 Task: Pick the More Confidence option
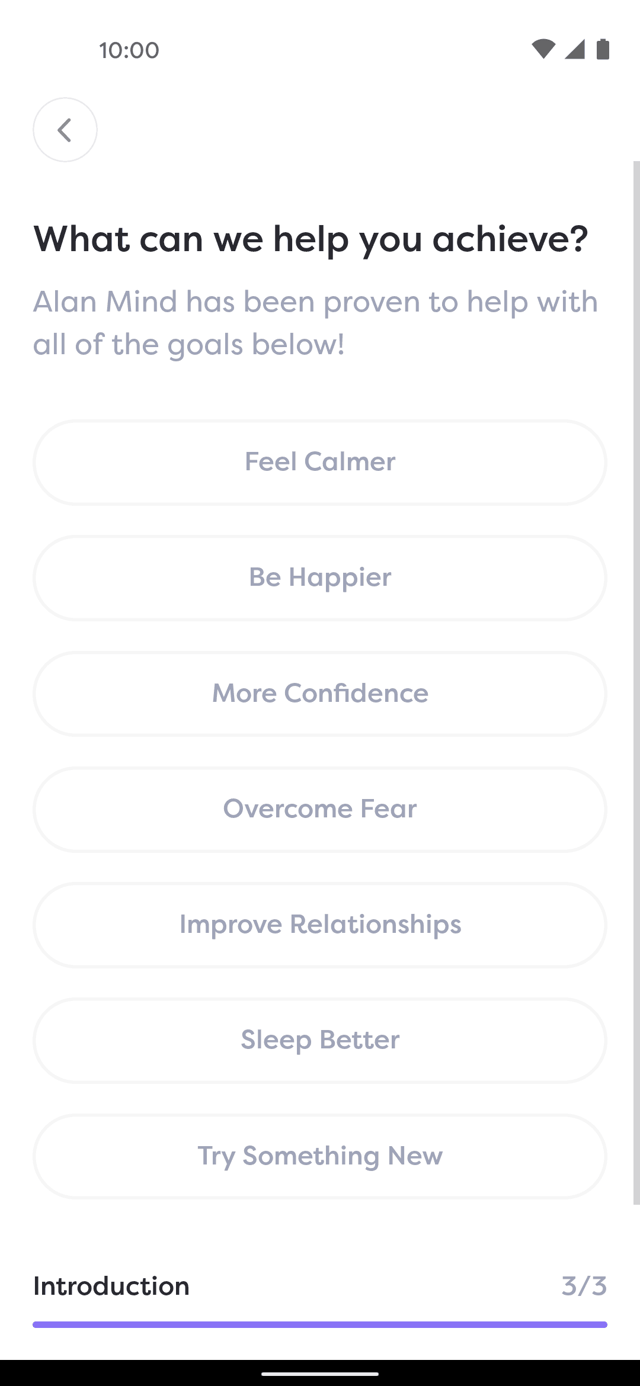[320, 694]
